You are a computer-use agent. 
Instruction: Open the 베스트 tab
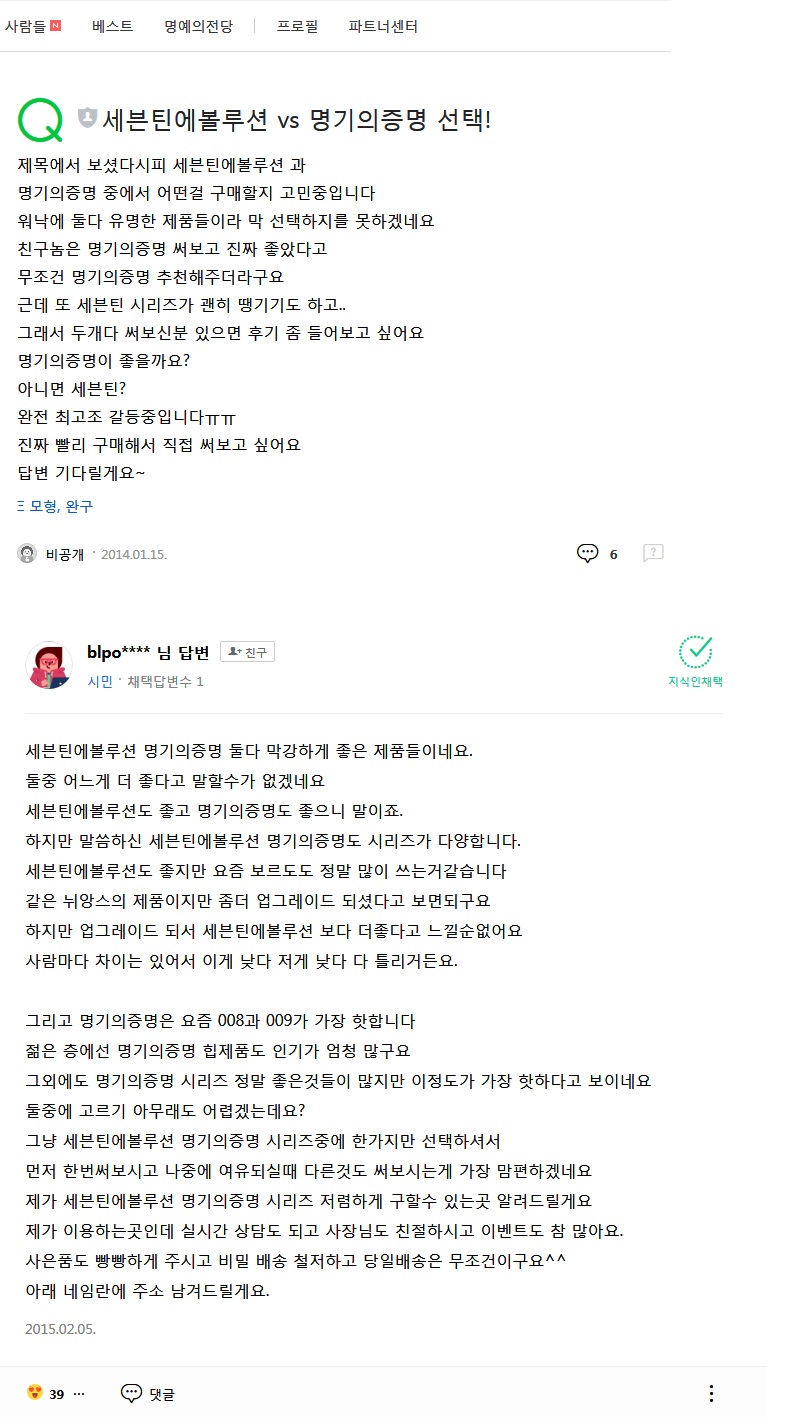(112, 26)
